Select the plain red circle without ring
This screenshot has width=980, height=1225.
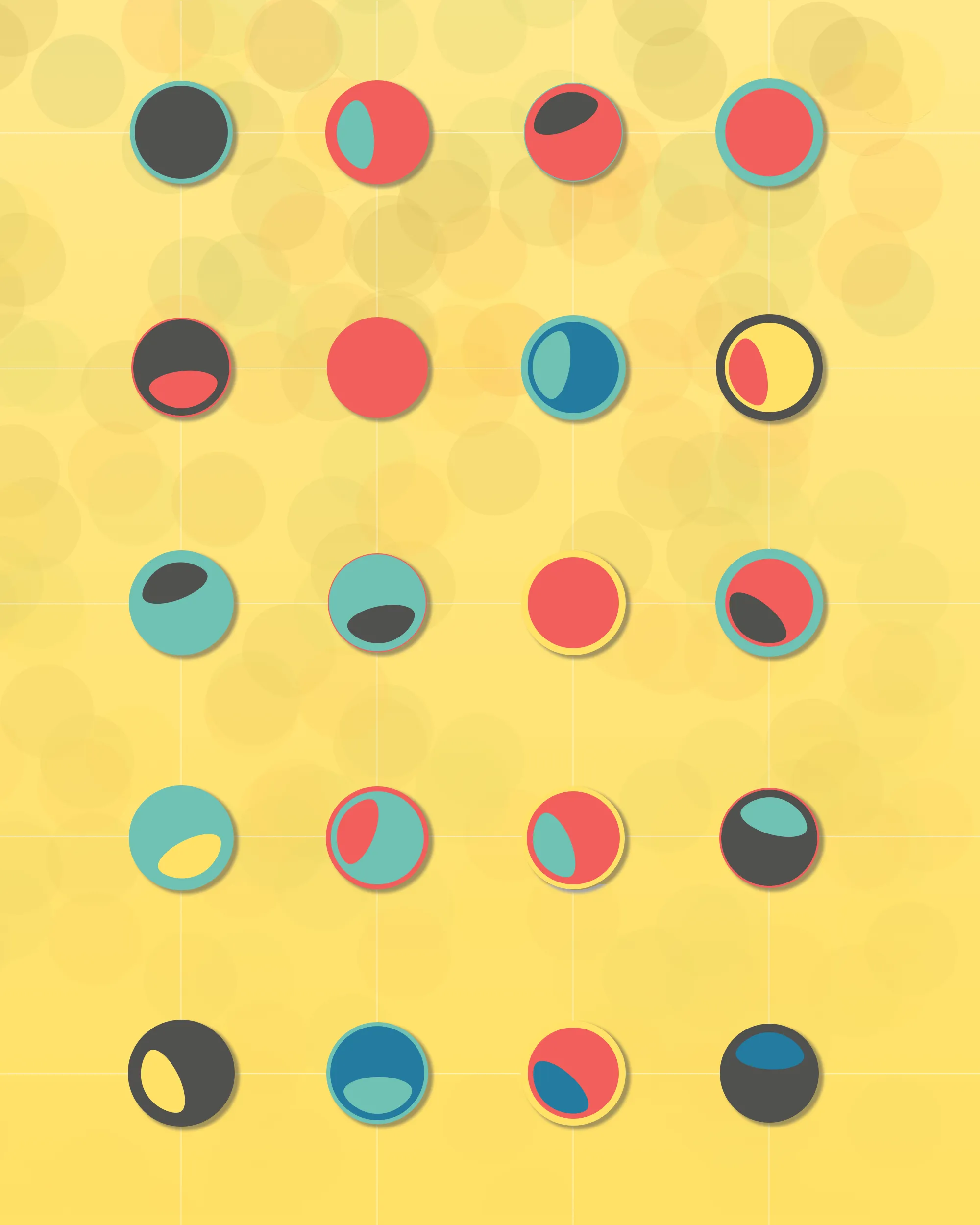point(377,367)
